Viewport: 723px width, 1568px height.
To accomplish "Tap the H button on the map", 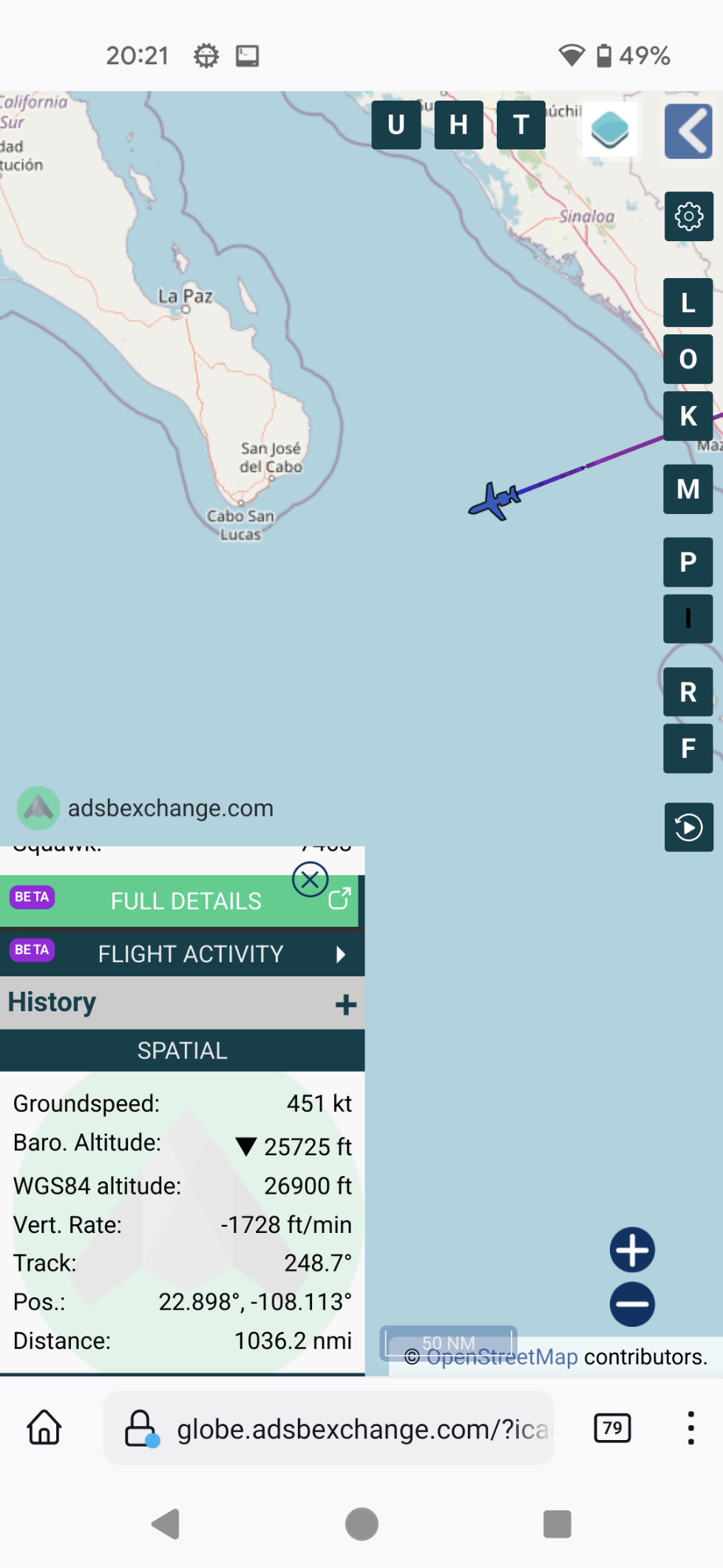I will (458, 125).
